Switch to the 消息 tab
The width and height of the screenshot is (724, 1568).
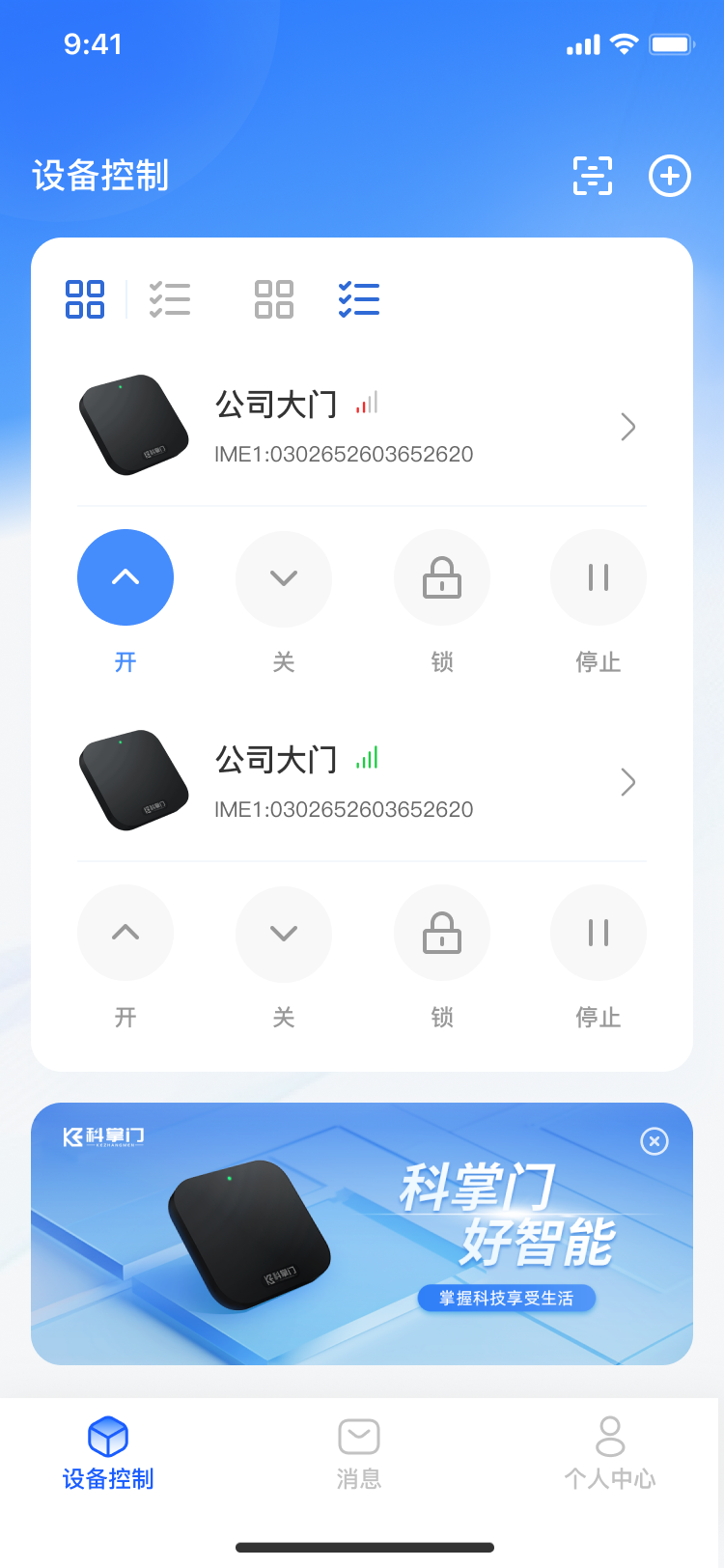359,1452
